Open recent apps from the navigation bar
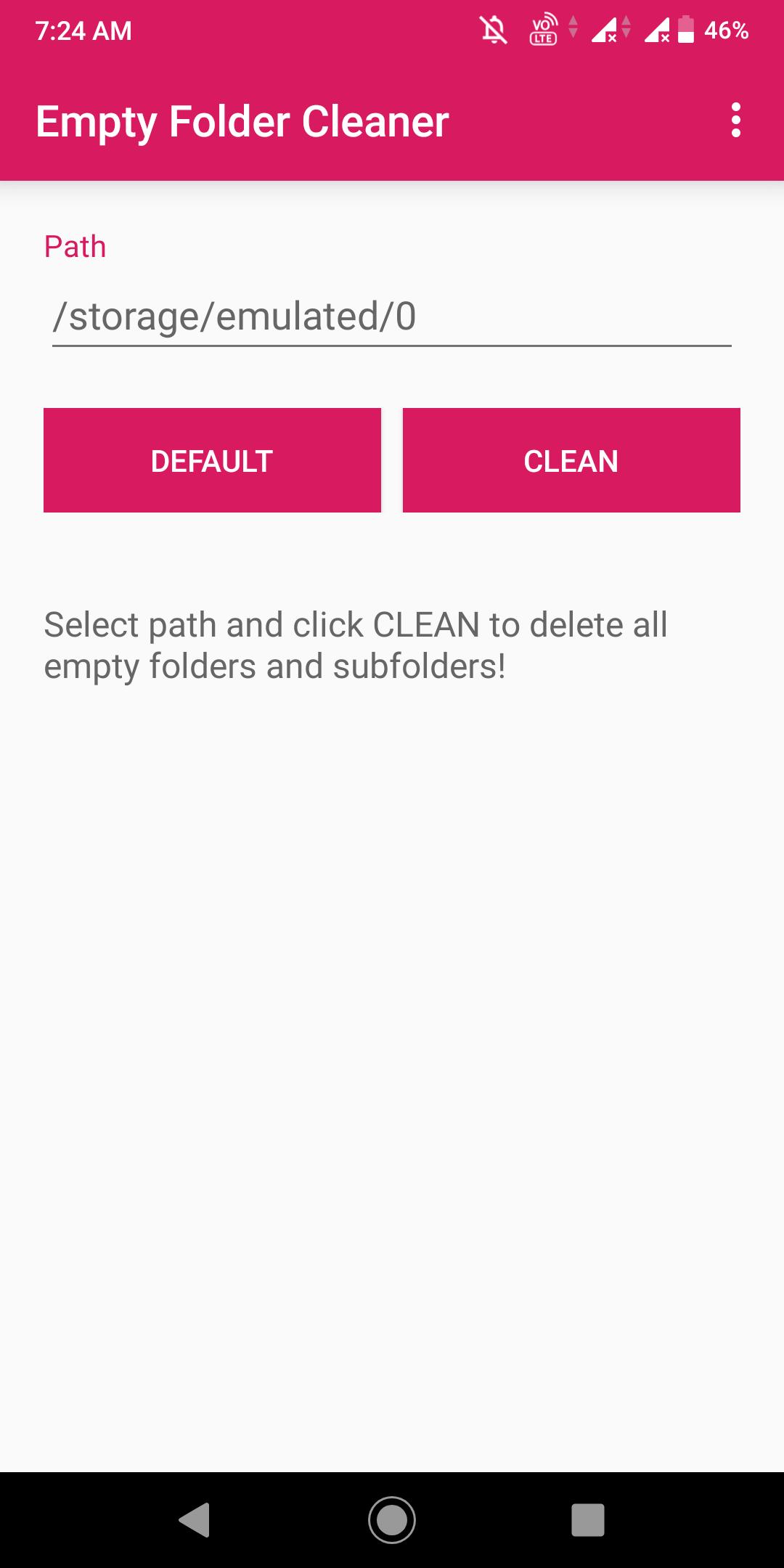This screenshot has width=784, height=1568. (x=587, y=1519)
